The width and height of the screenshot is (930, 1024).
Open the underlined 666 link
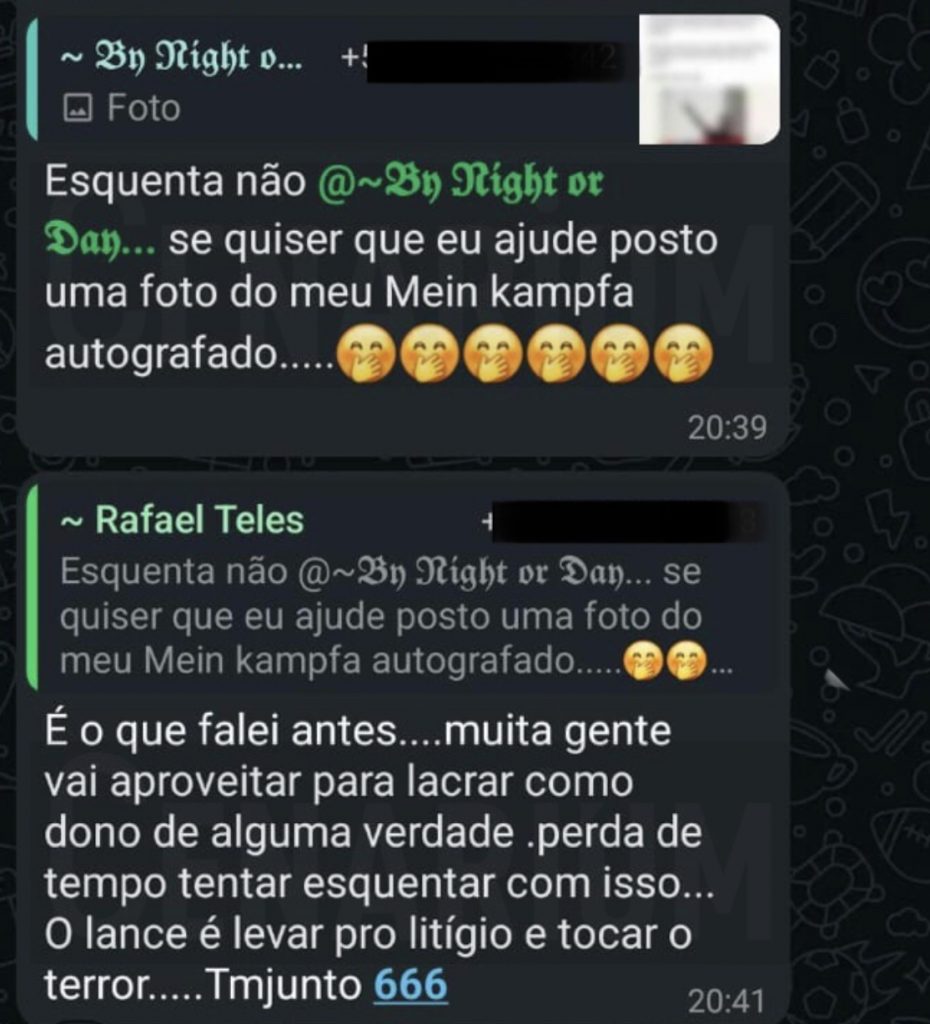(410, 986)
